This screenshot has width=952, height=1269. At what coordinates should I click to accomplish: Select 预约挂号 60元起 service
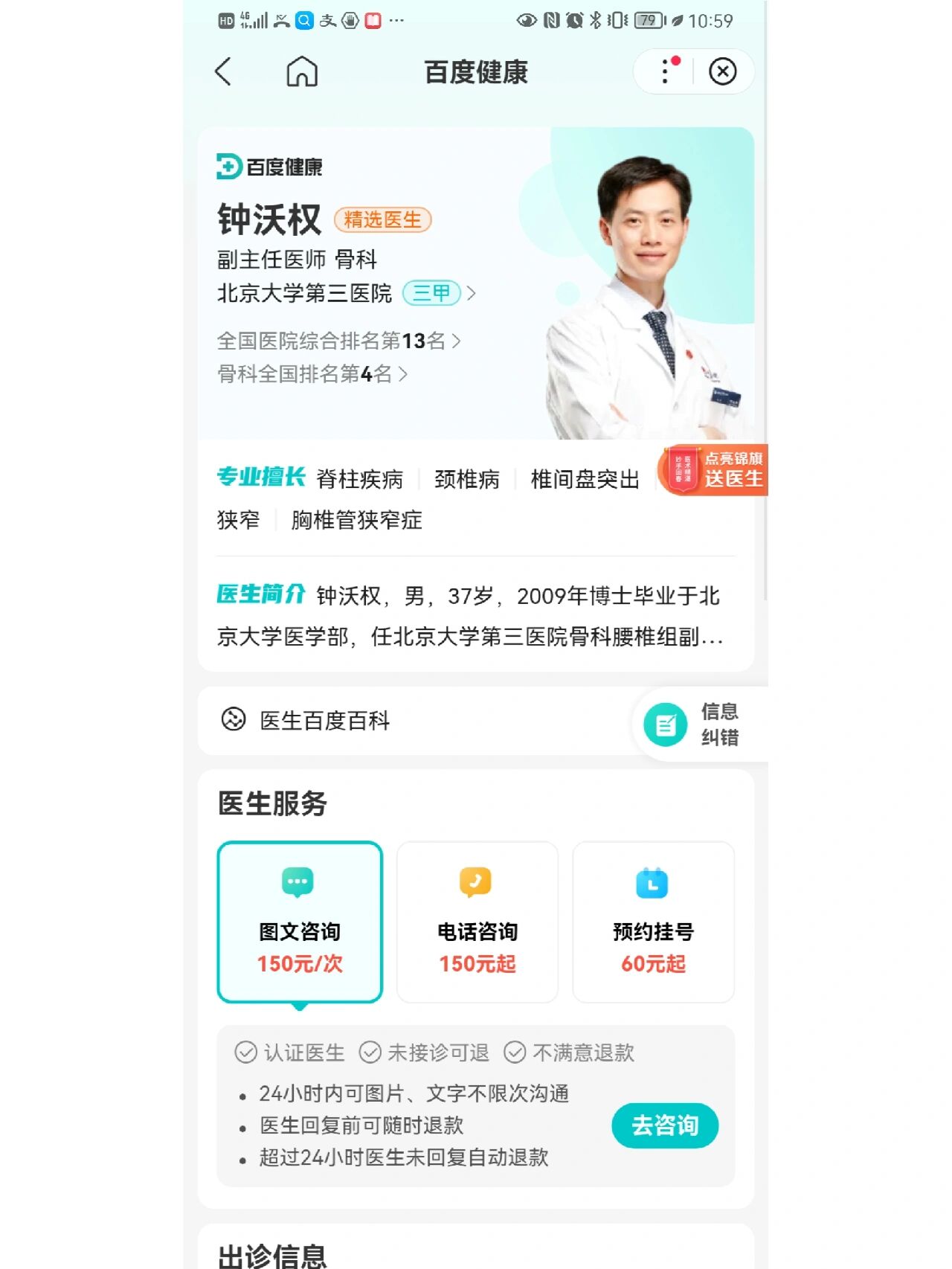[x=653, y=922]
